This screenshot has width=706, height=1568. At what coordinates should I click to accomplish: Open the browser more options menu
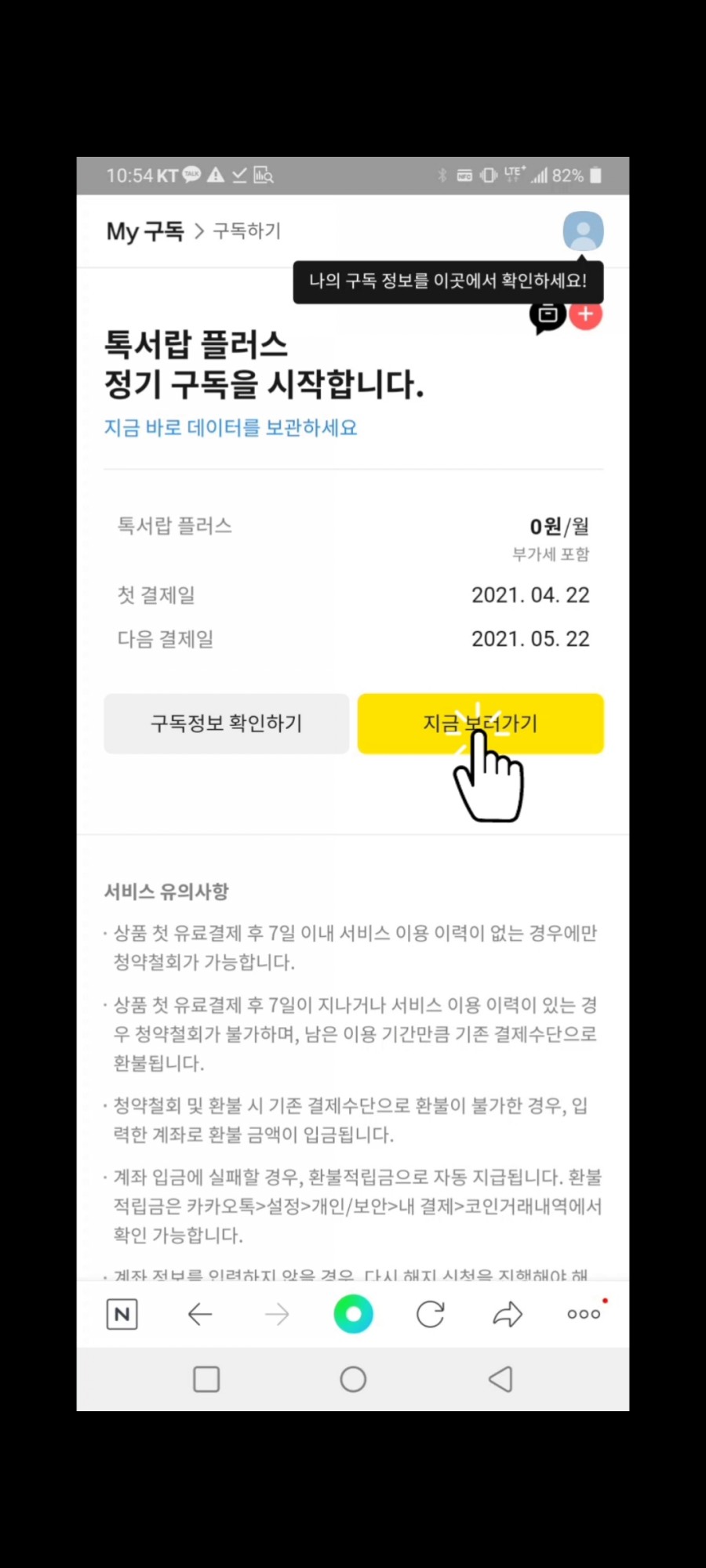coord(584,1314)
